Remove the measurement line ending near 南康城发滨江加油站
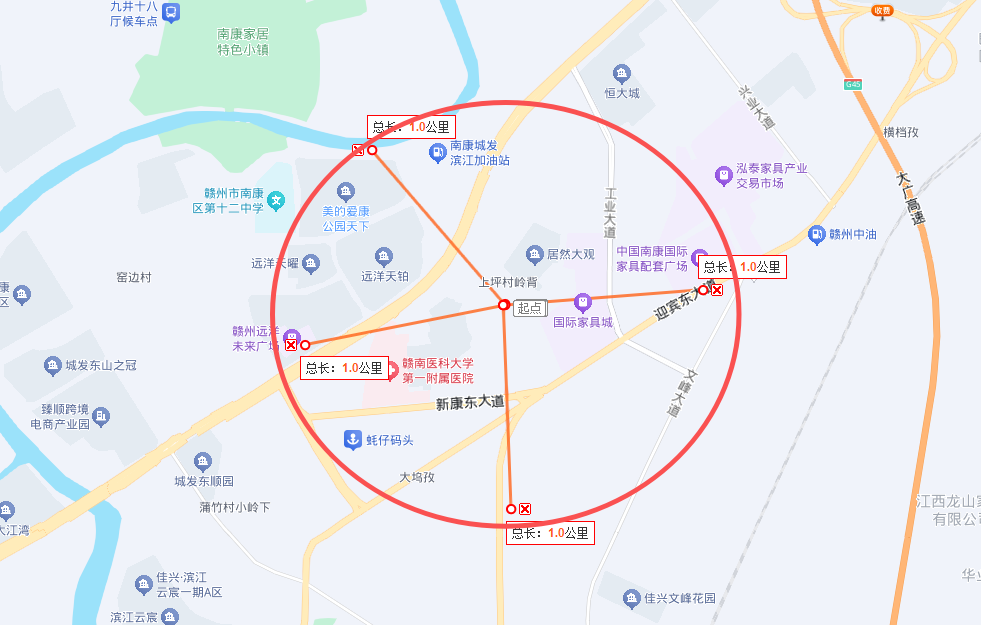The height and width of the screenshot is (625, 981). (x=358, y=150)
